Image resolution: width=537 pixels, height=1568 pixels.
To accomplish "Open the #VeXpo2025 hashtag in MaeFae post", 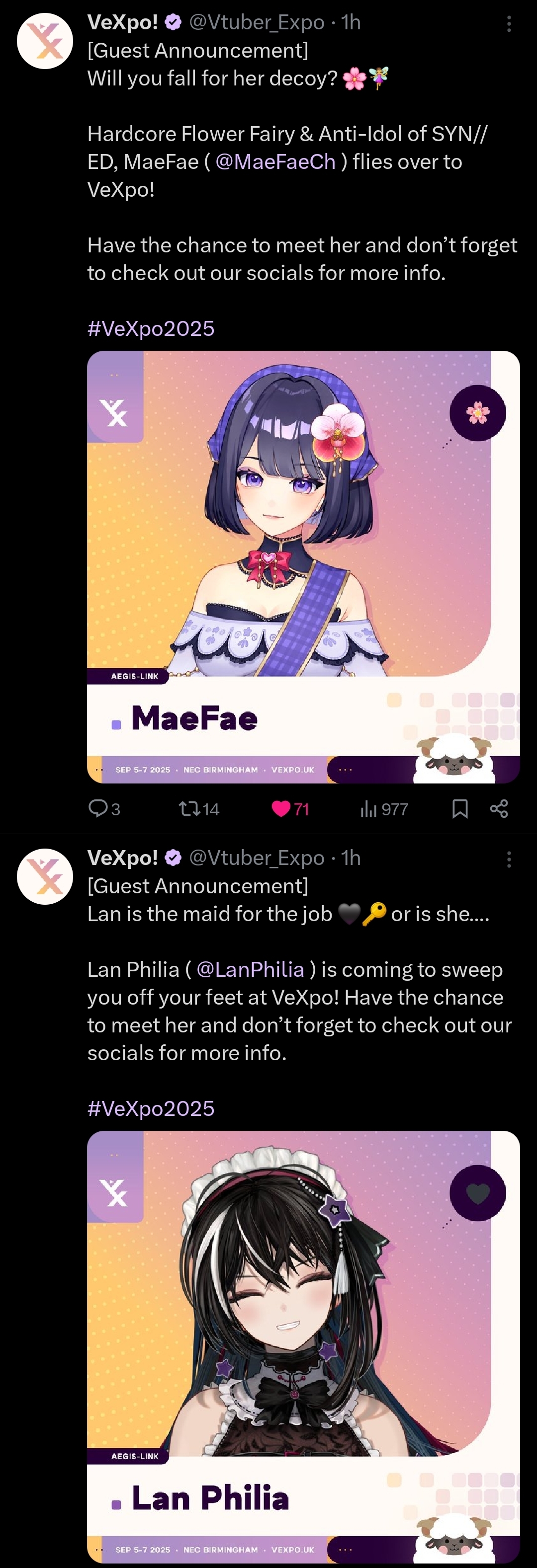I will pyautogui.click(x=151, y=329).
